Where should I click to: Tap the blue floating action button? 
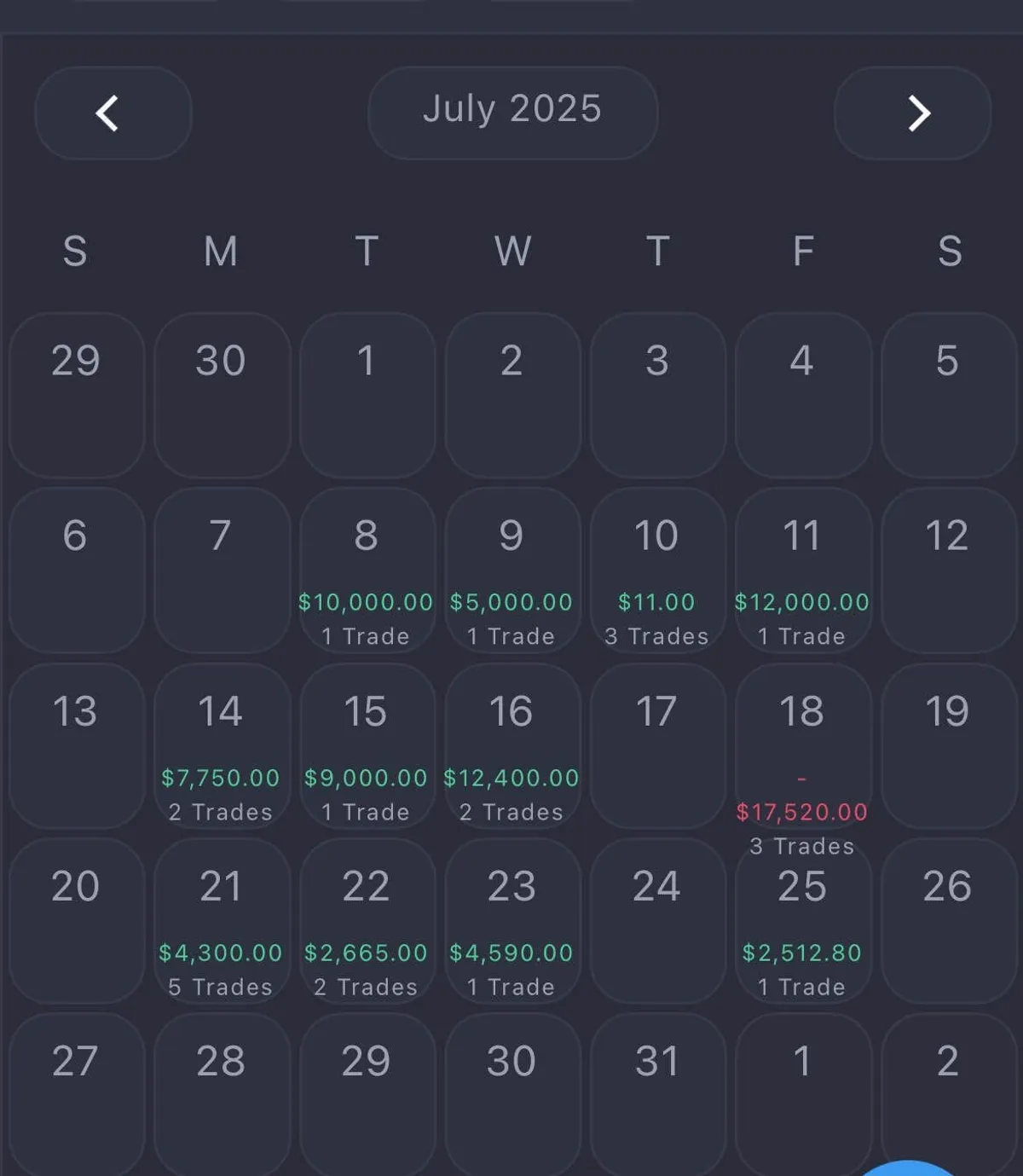click(x=909, y=1168)
